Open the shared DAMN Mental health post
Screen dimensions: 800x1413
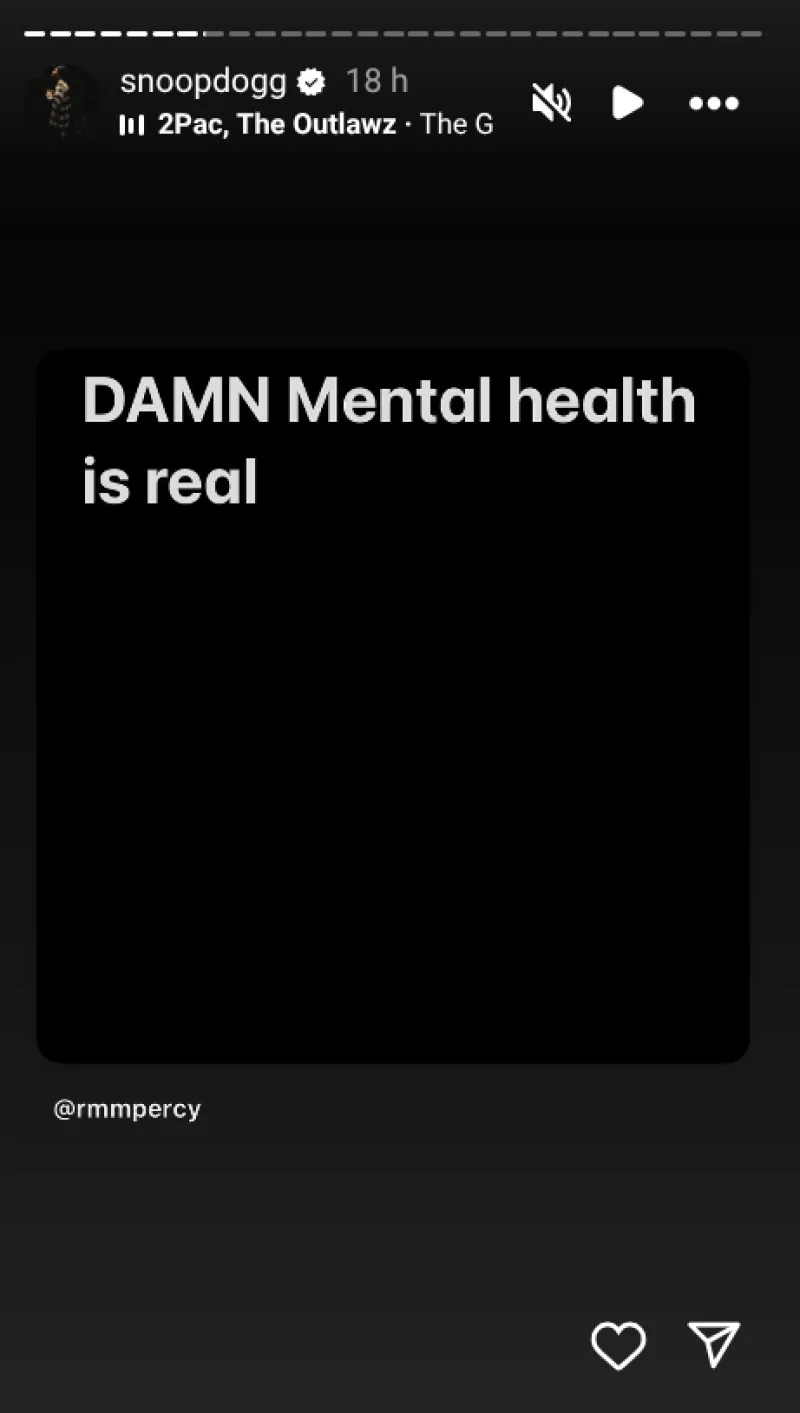[x=393, y=705]
